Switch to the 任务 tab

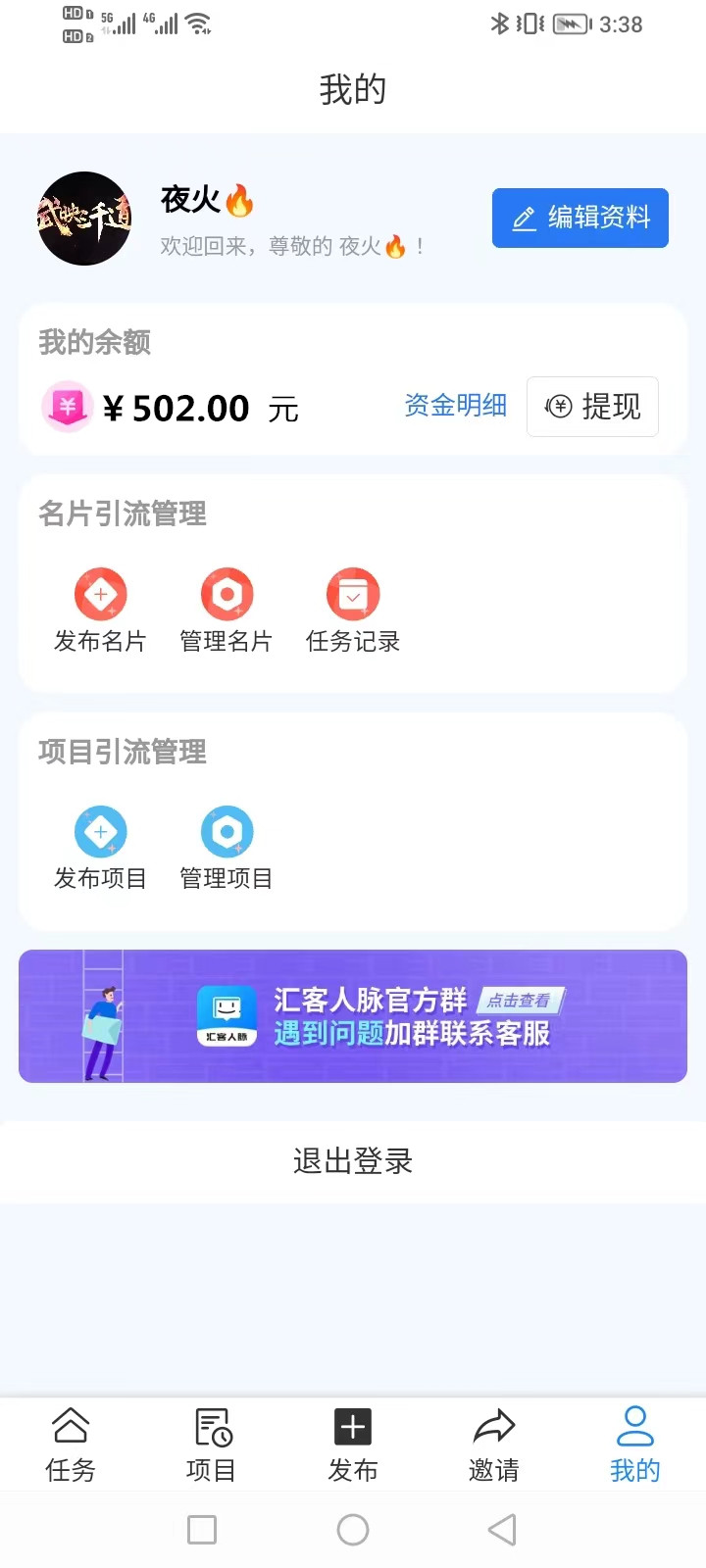tap(71, 1445)
